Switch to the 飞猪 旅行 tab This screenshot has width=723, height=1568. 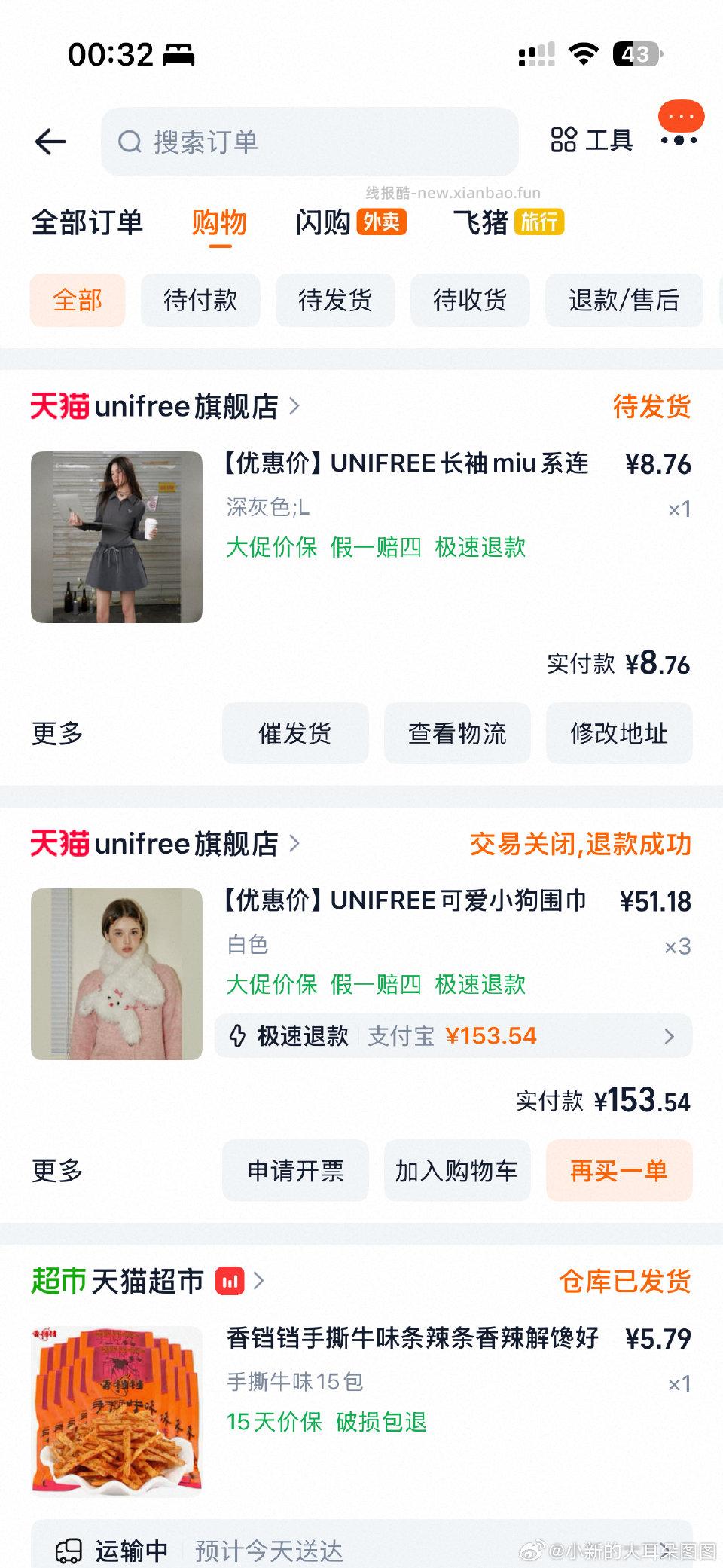[508, 223]
